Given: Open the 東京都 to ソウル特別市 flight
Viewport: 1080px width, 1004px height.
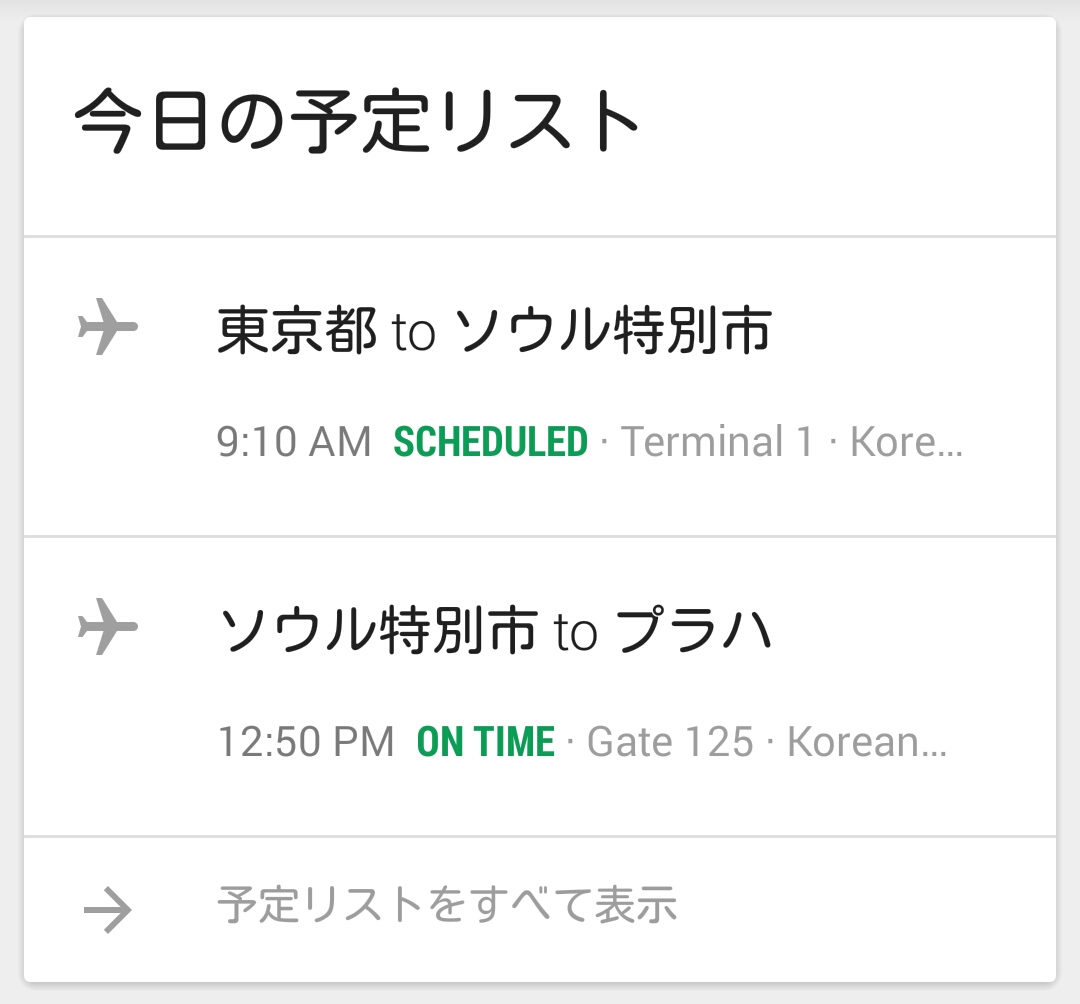Looking at the screenshot, I should pyautogui.click(x=540, y=385).
